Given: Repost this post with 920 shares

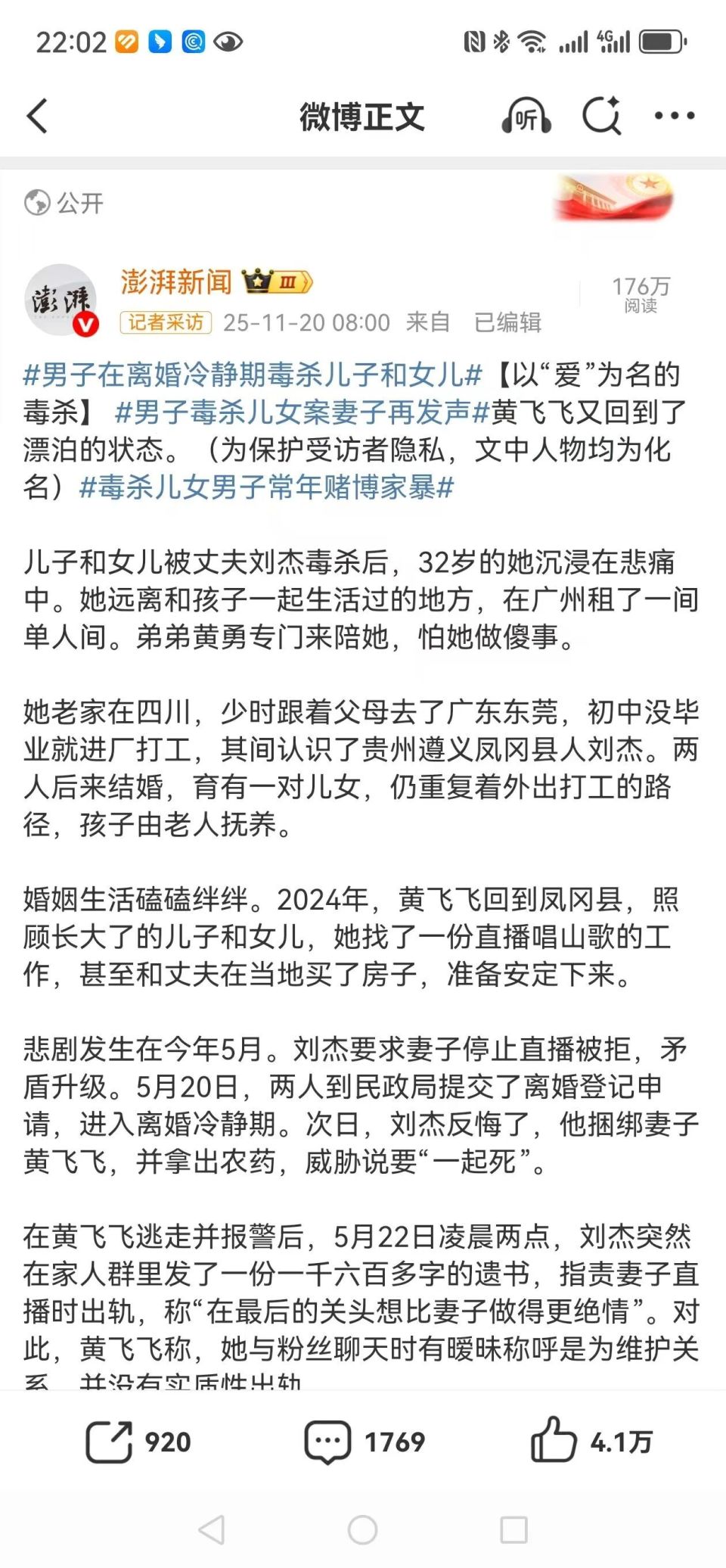Looking at the screenshot, I should 138,1442.
